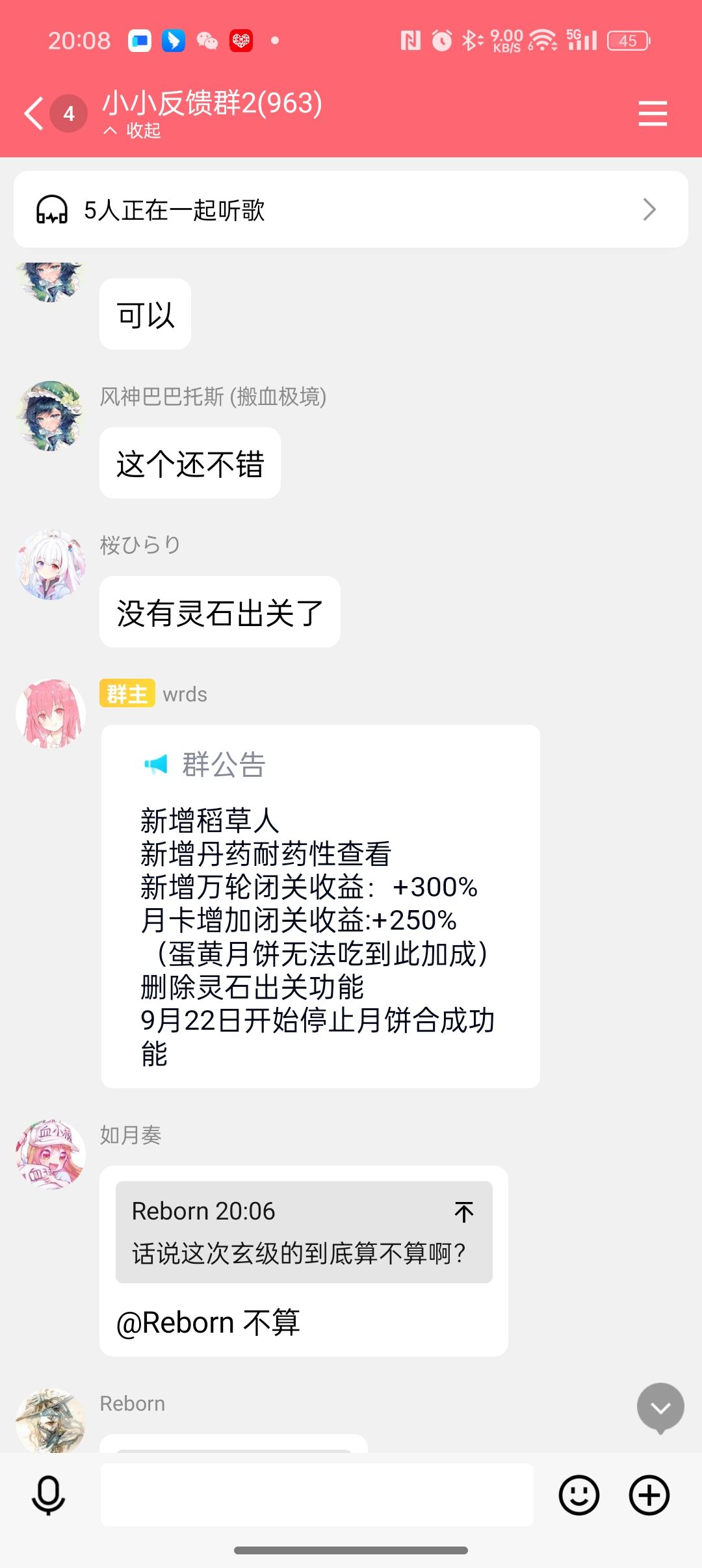View 桜ひらり's profile avatar
The width and height of the screenshot is (702, 1568).
51,565
